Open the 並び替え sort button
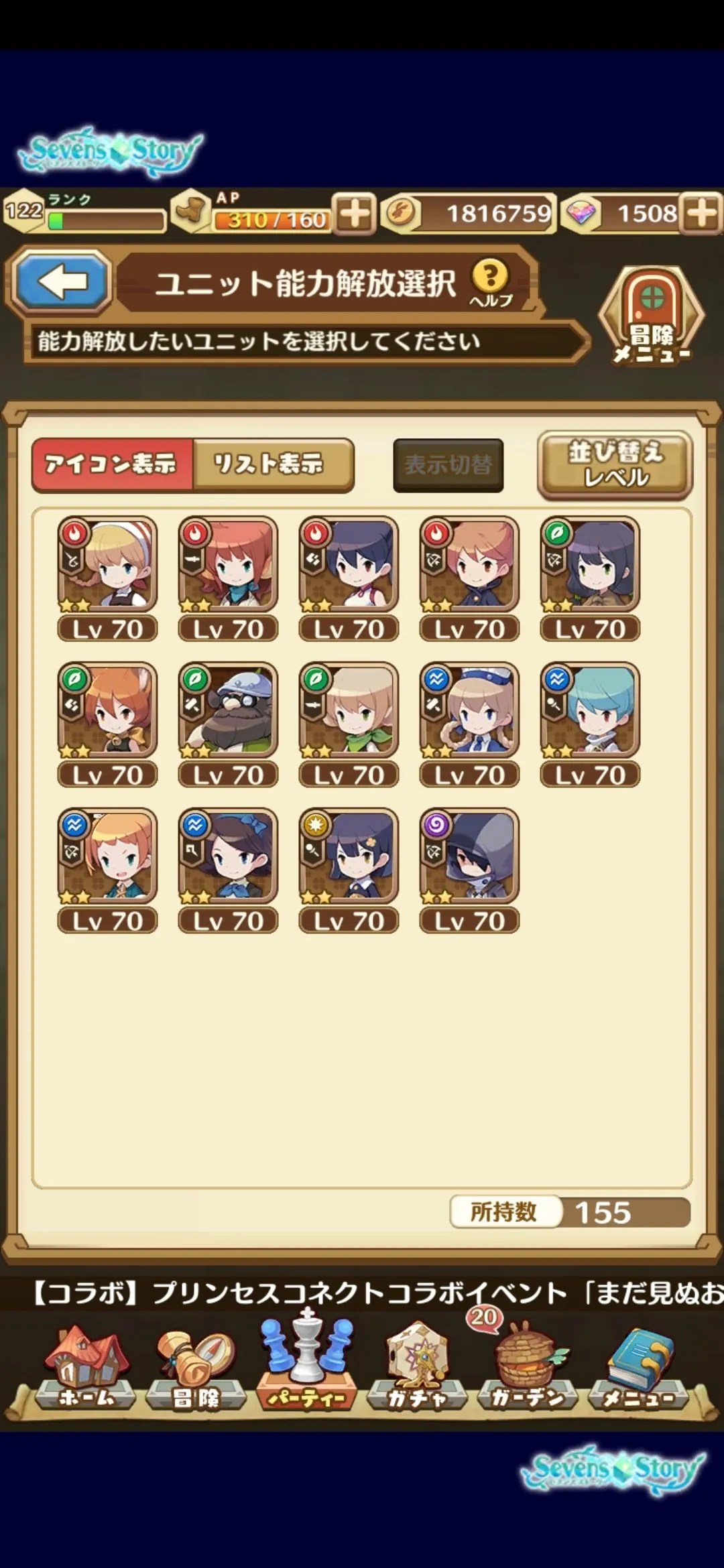Viewport: 724px width, 1568px height. 615,465
